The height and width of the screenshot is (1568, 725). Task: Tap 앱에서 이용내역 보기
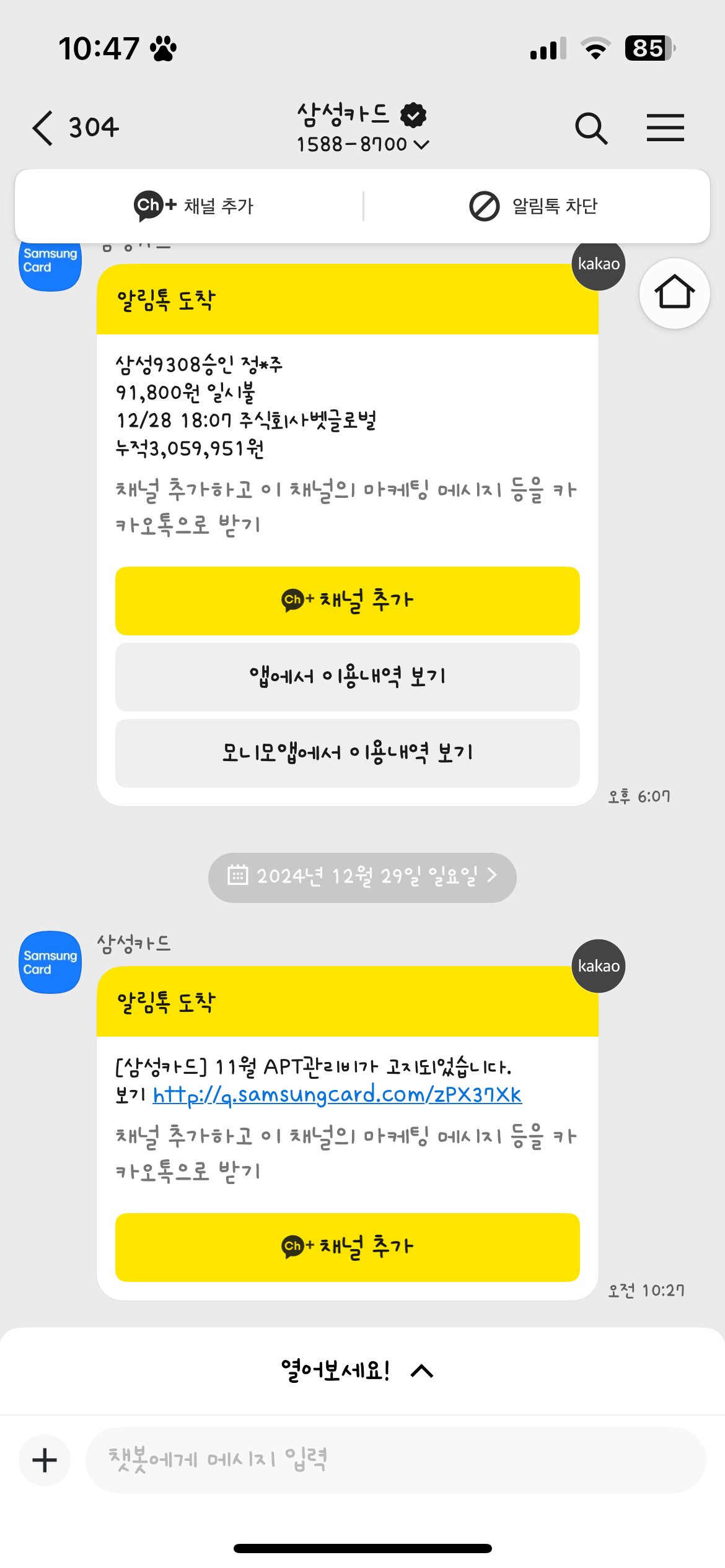coord(347,676)
